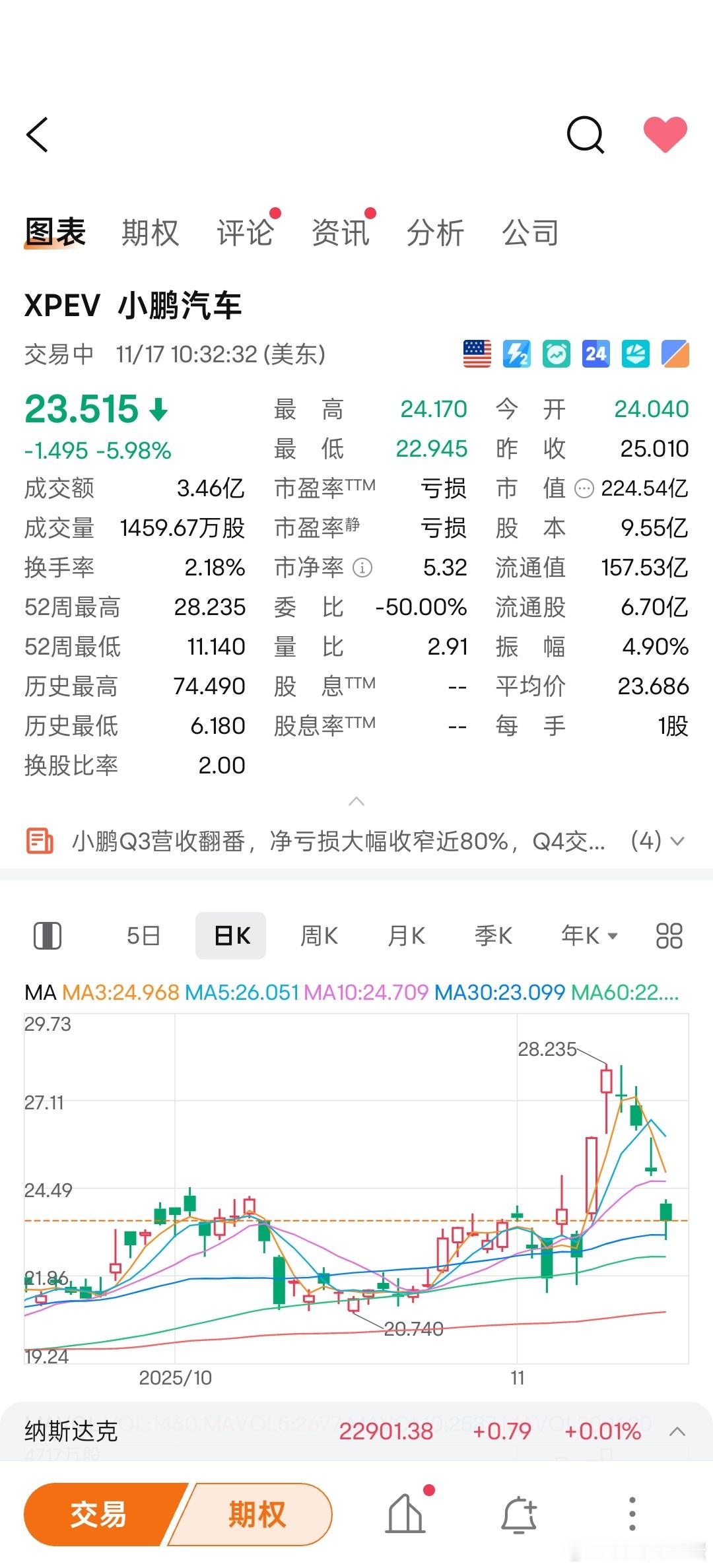Toggle the heart favorite icon for XPEV
This screenshot has height=1568, width=713.
(665, 135)
